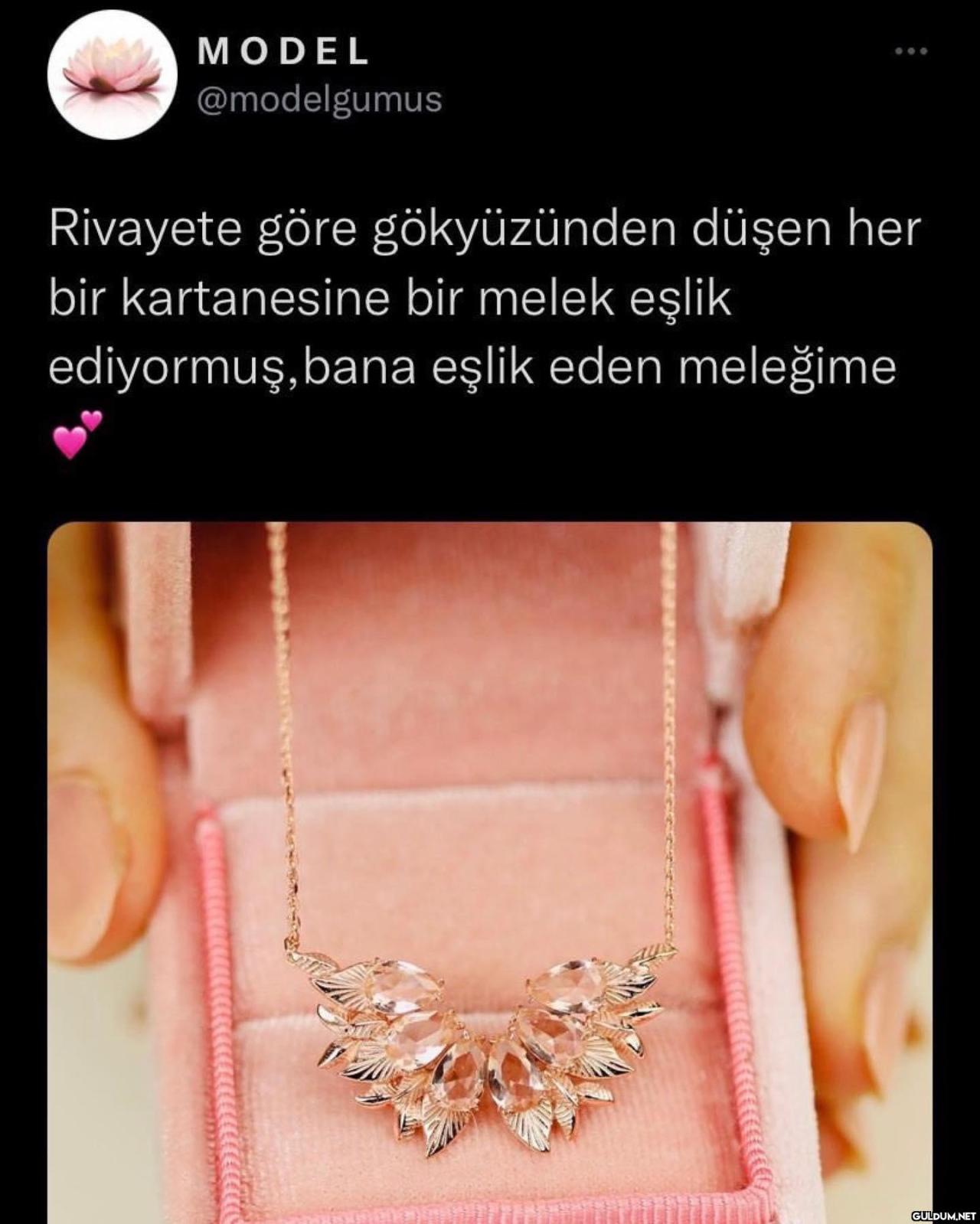Open the MODEL profile avatar
The image size is (980, 1224).
point(112,74)
